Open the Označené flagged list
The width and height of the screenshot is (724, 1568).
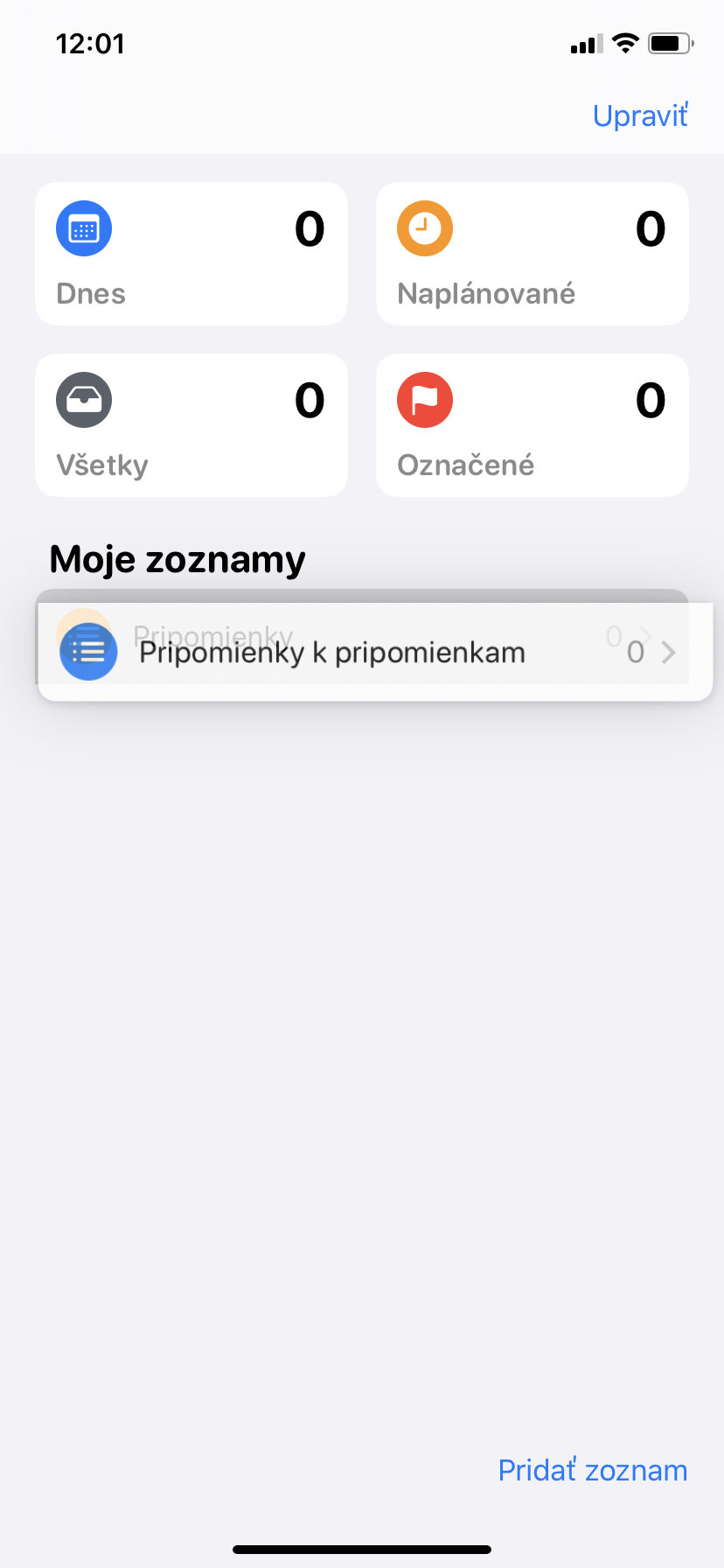pos(533,425)
